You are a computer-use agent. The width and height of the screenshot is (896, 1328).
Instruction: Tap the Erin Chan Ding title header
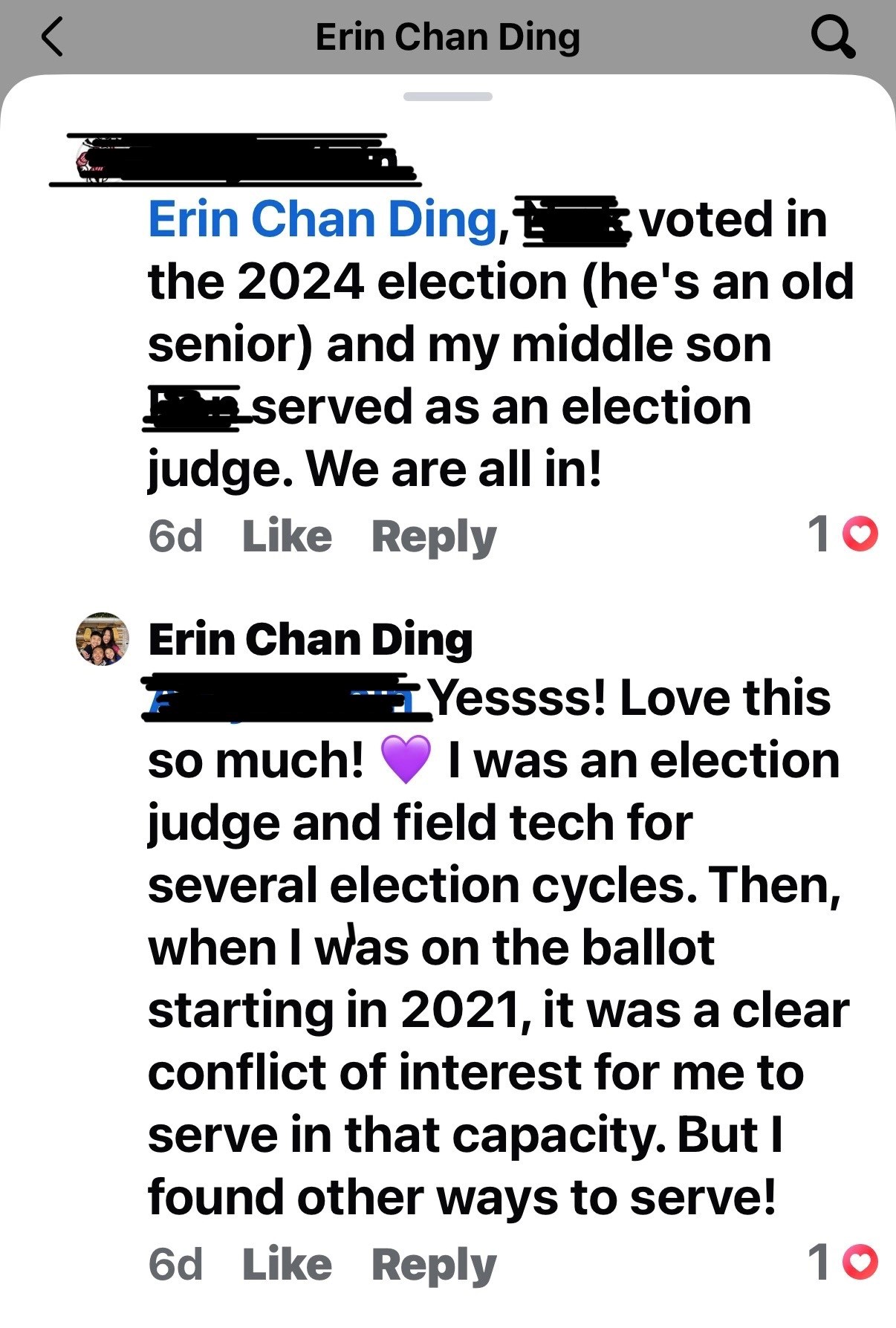(x=448, y=37)
